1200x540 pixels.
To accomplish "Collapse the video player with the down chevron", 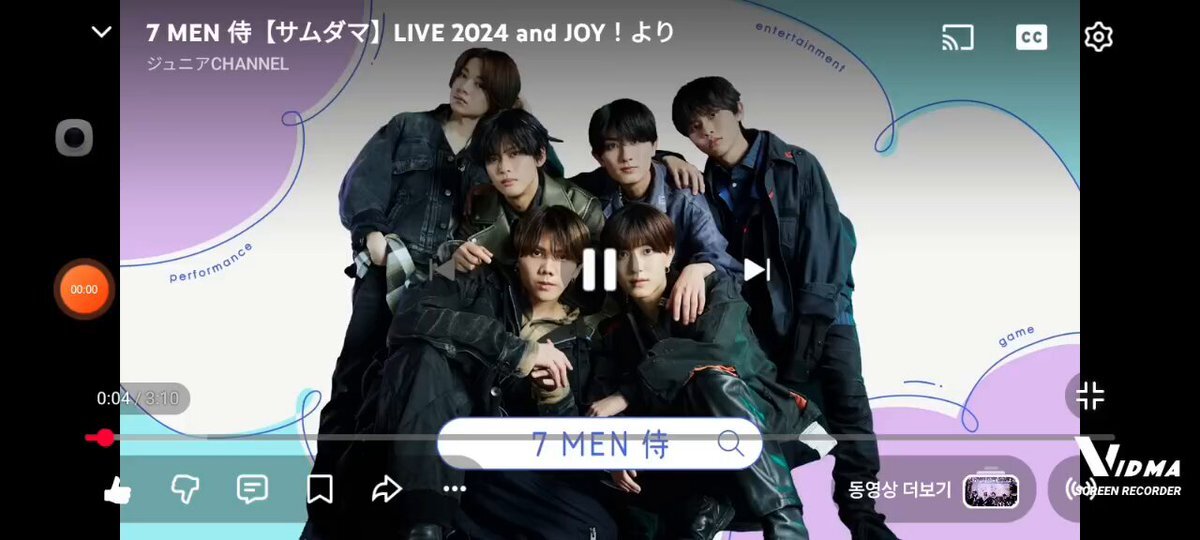I will coord(101,32).
